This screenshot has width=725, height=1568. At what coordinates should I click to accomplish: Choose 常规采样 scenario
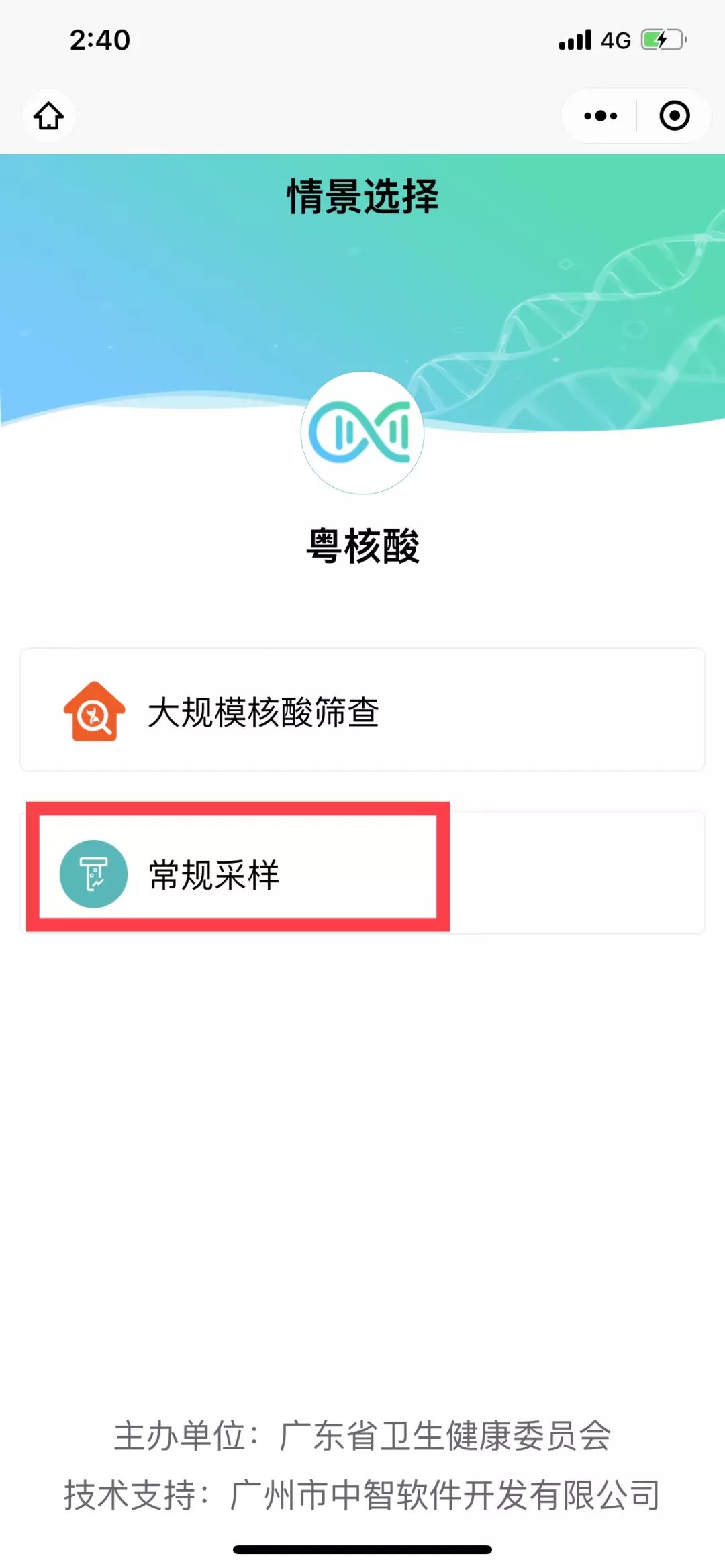tap(362, 872)
